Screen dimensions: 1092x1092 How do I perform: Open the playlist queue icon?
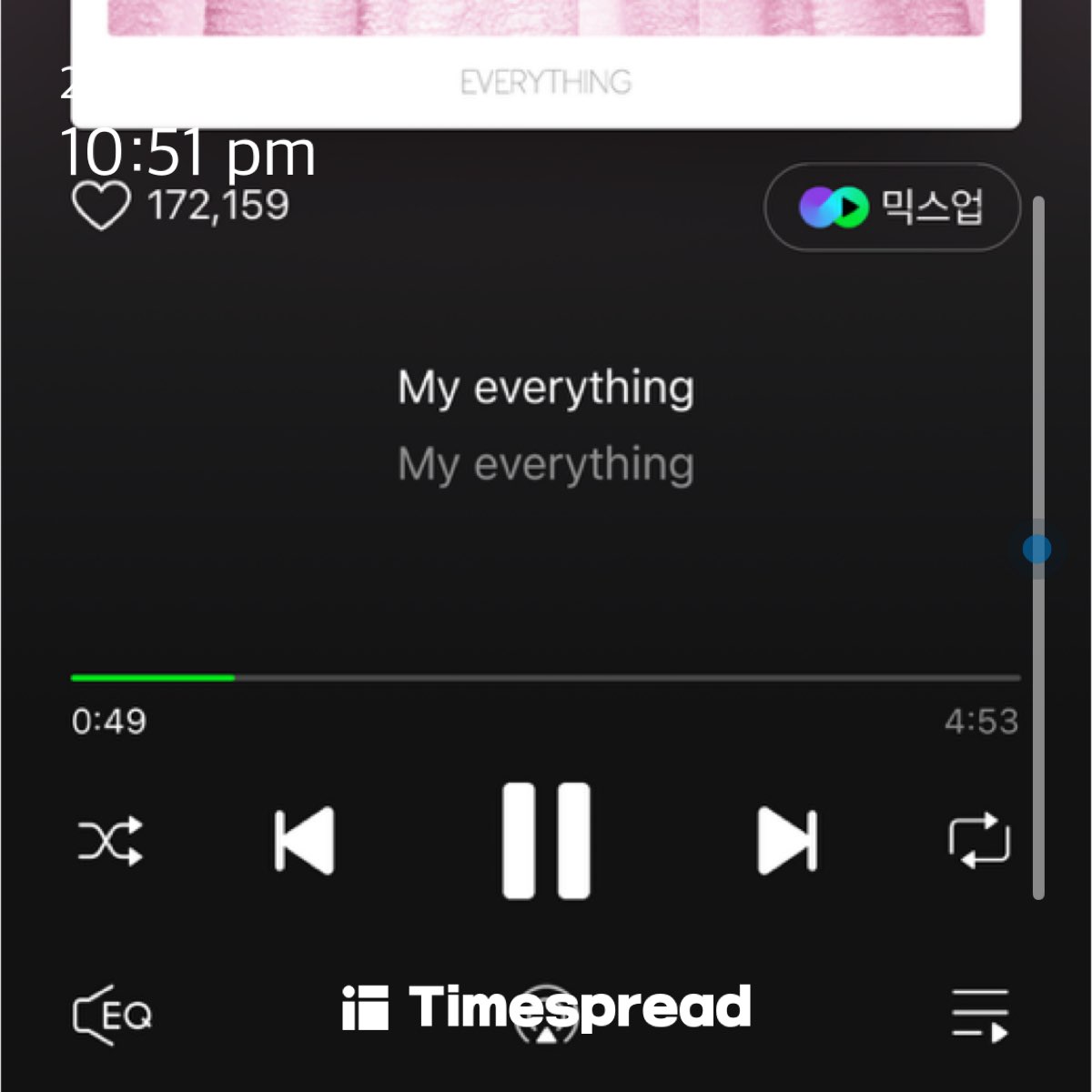[x=980, y=1015]
